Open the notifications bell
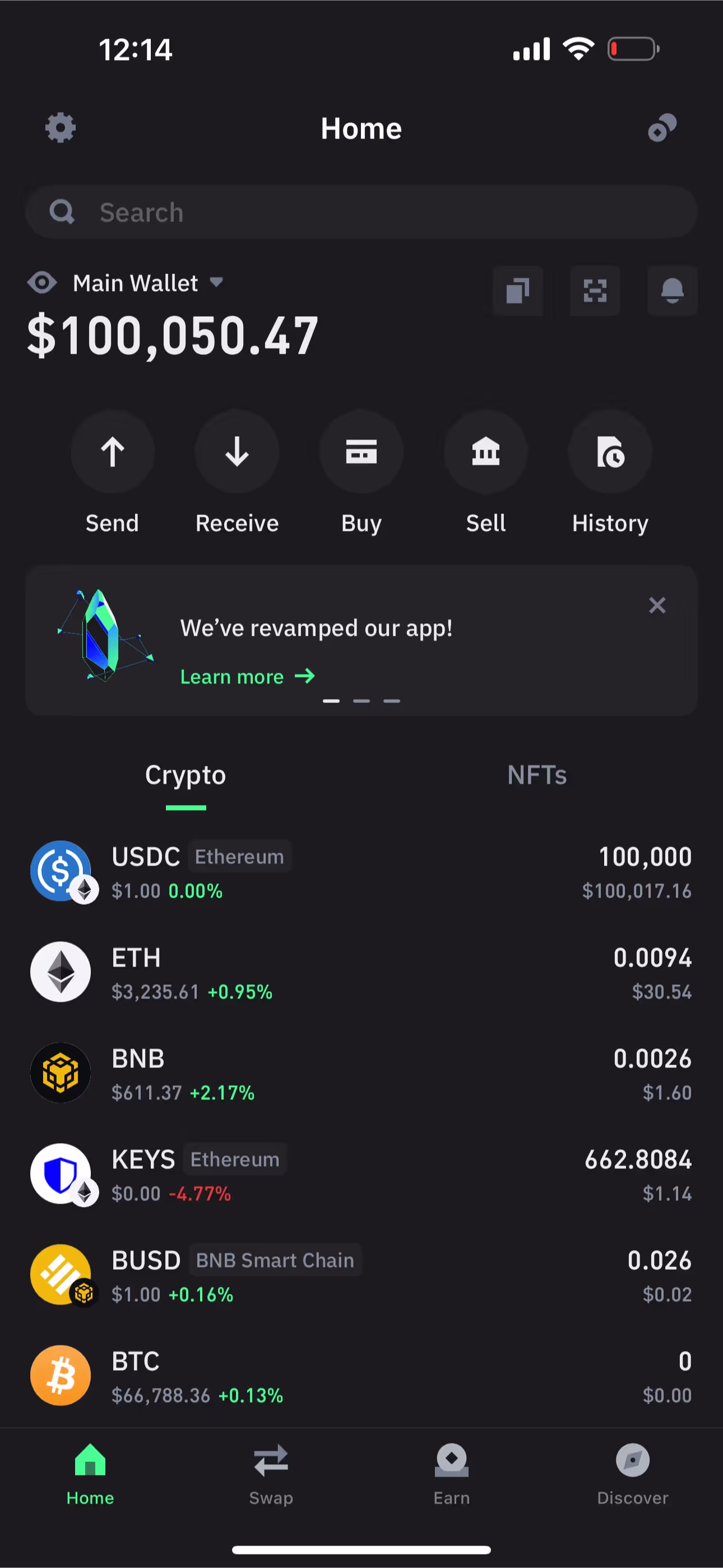723x1568 pixels. tap(673, 290)
